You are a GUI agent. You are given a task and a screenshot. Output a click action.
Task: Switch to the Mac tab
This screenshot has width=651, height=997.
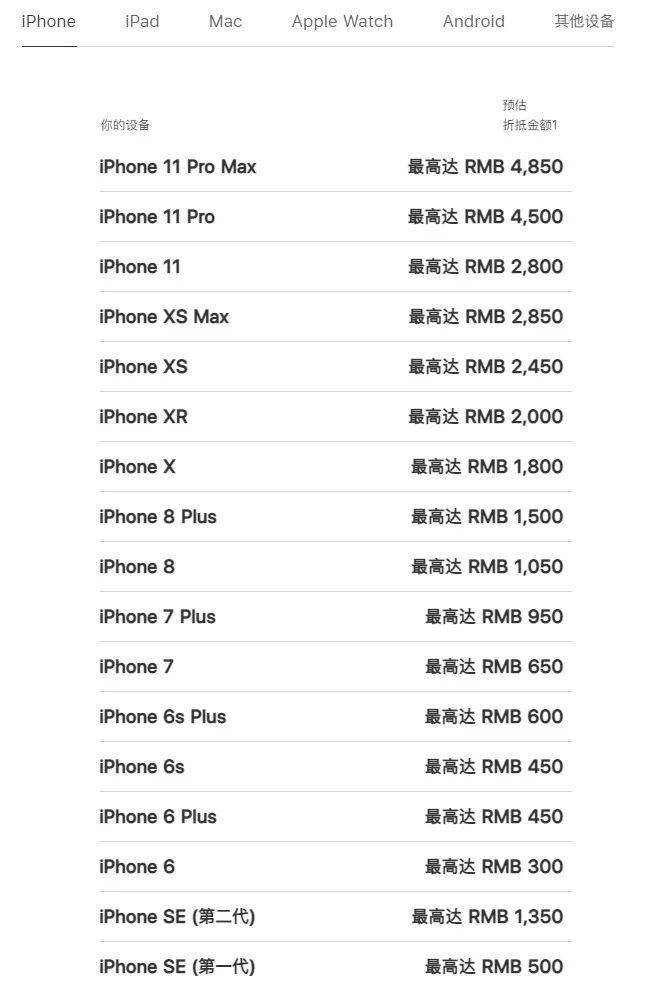(225, 22)
